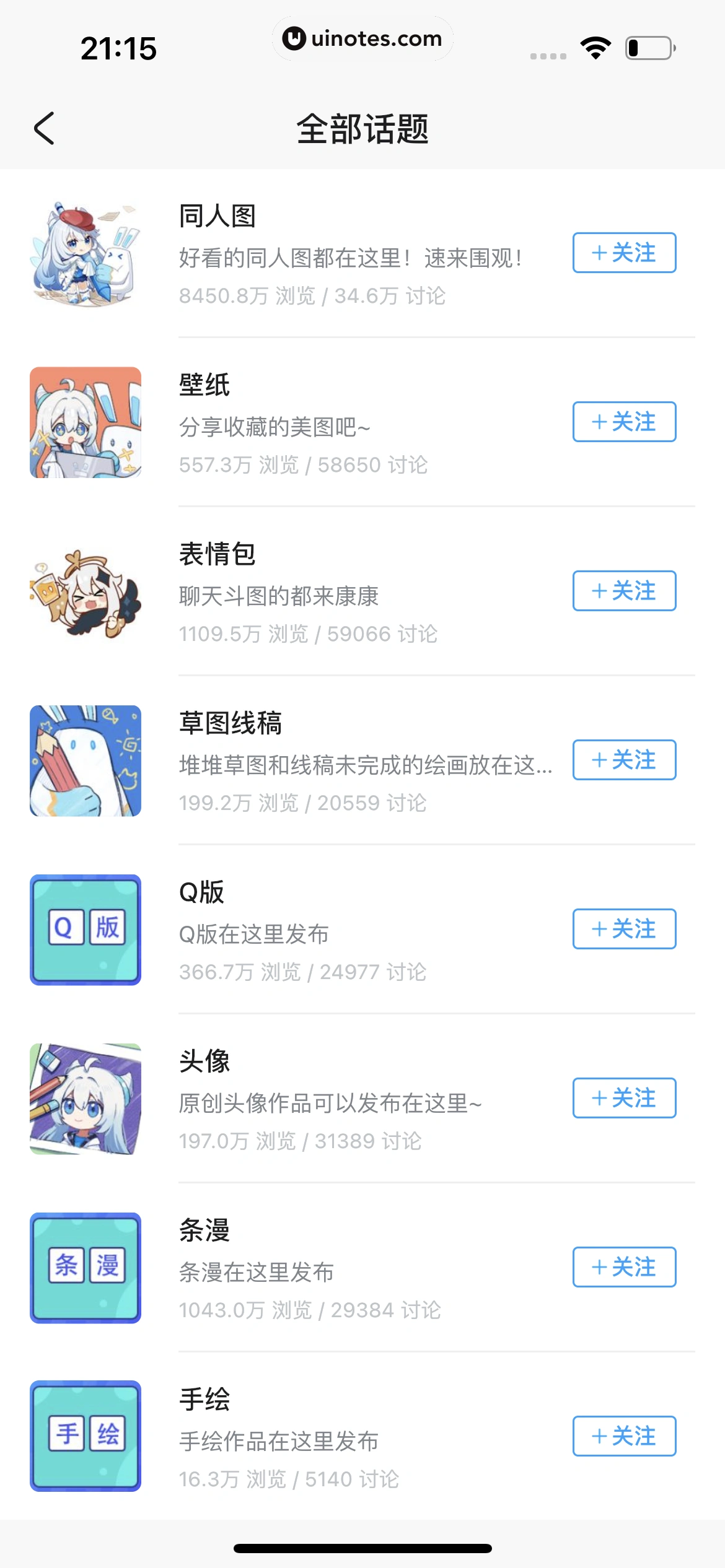Viewport: 725px width, 1568px height.
Task: Follow the 同人图 topic
Action: 624,253
